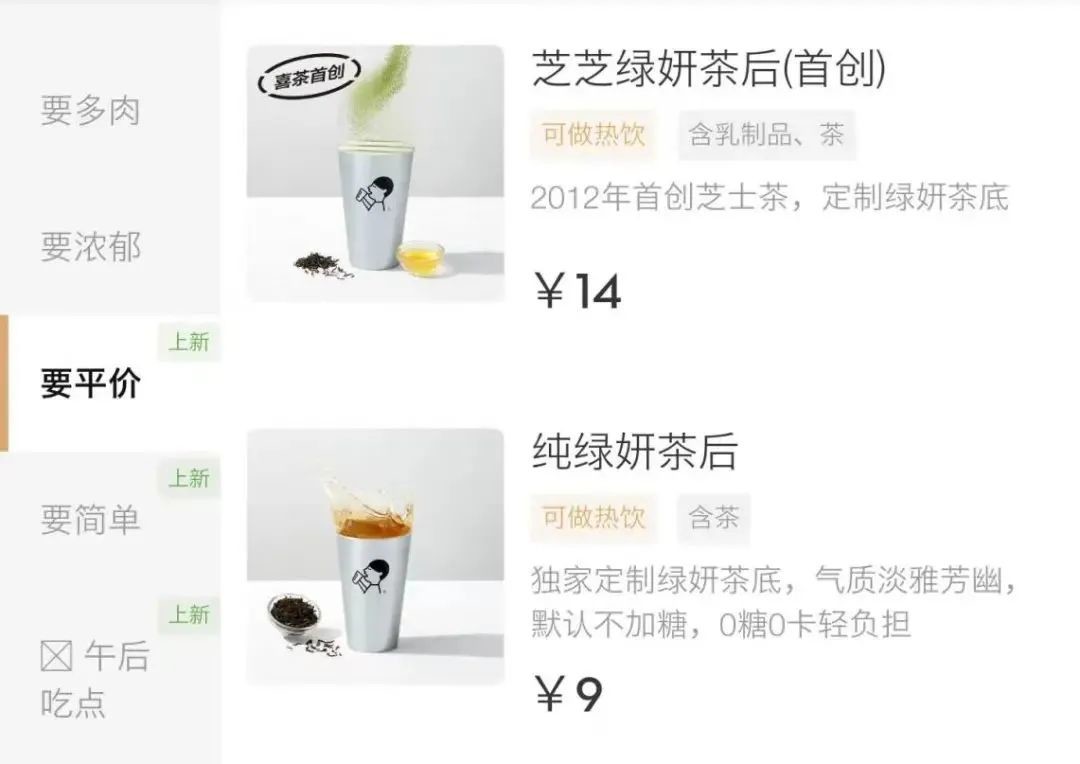1080x764 pixels.
Task: Open the 要平价 category
Action: point(90,383)
